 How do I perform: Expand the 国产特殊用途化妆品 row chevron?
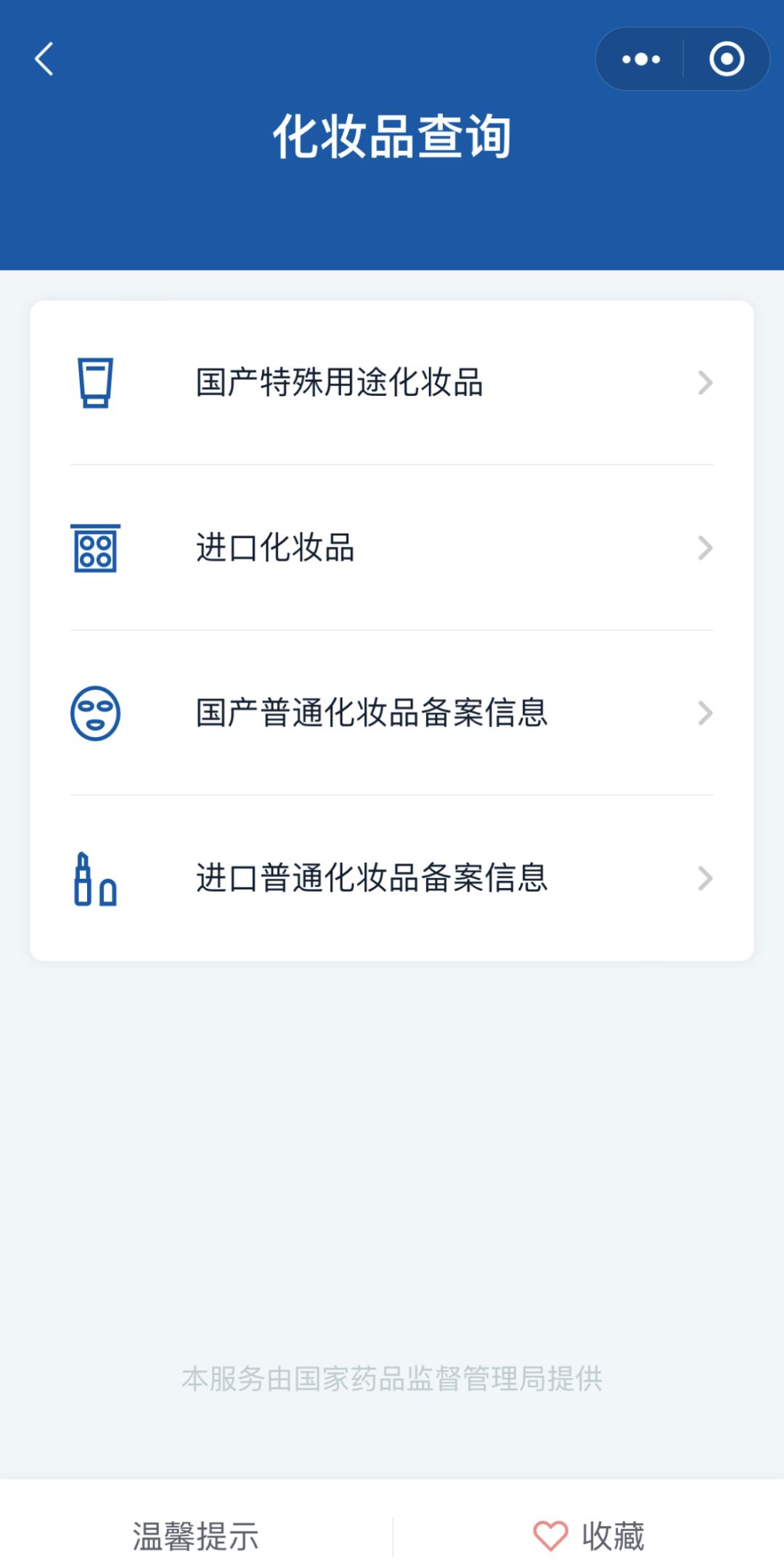click(x=705, y=385)
